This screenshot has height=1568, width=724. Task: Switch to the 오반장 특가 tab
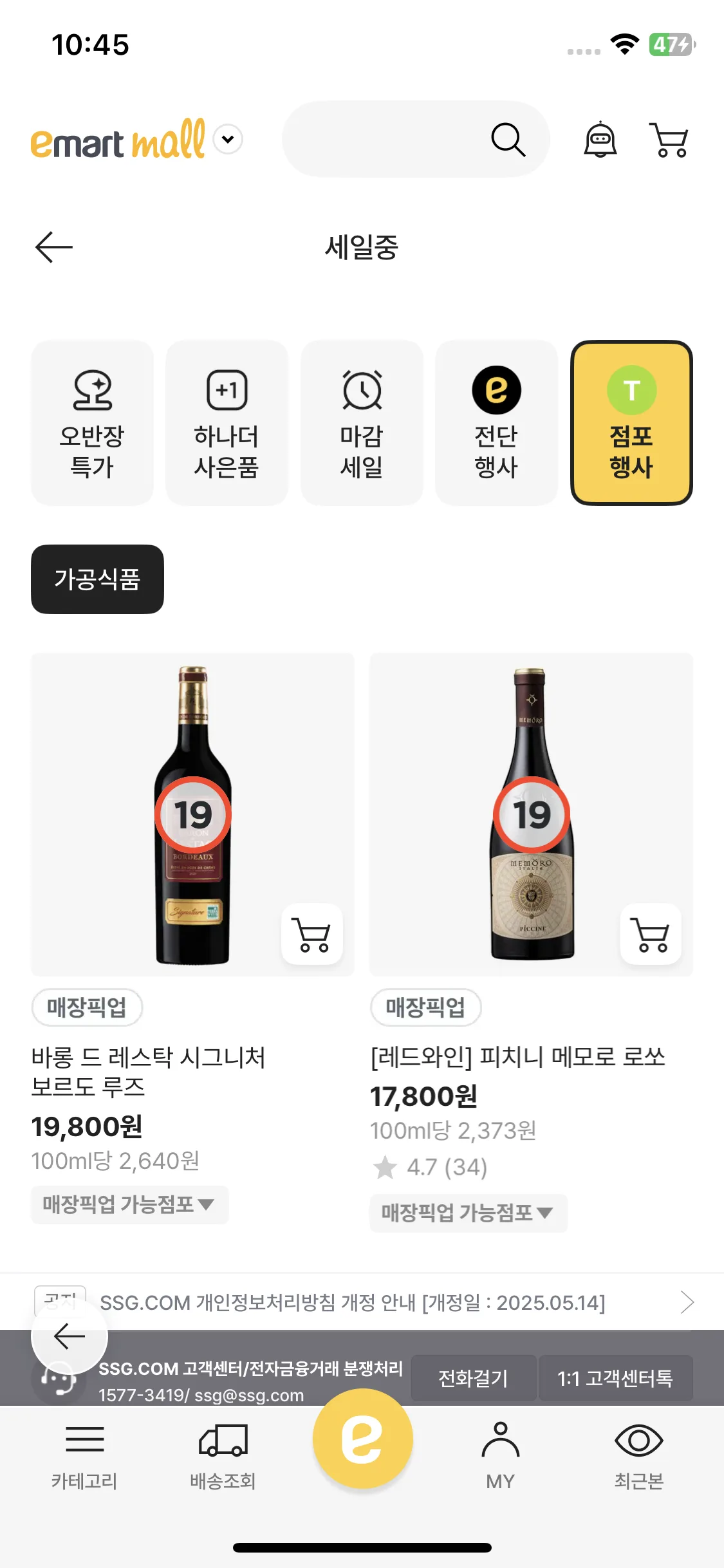coord(92,423)
